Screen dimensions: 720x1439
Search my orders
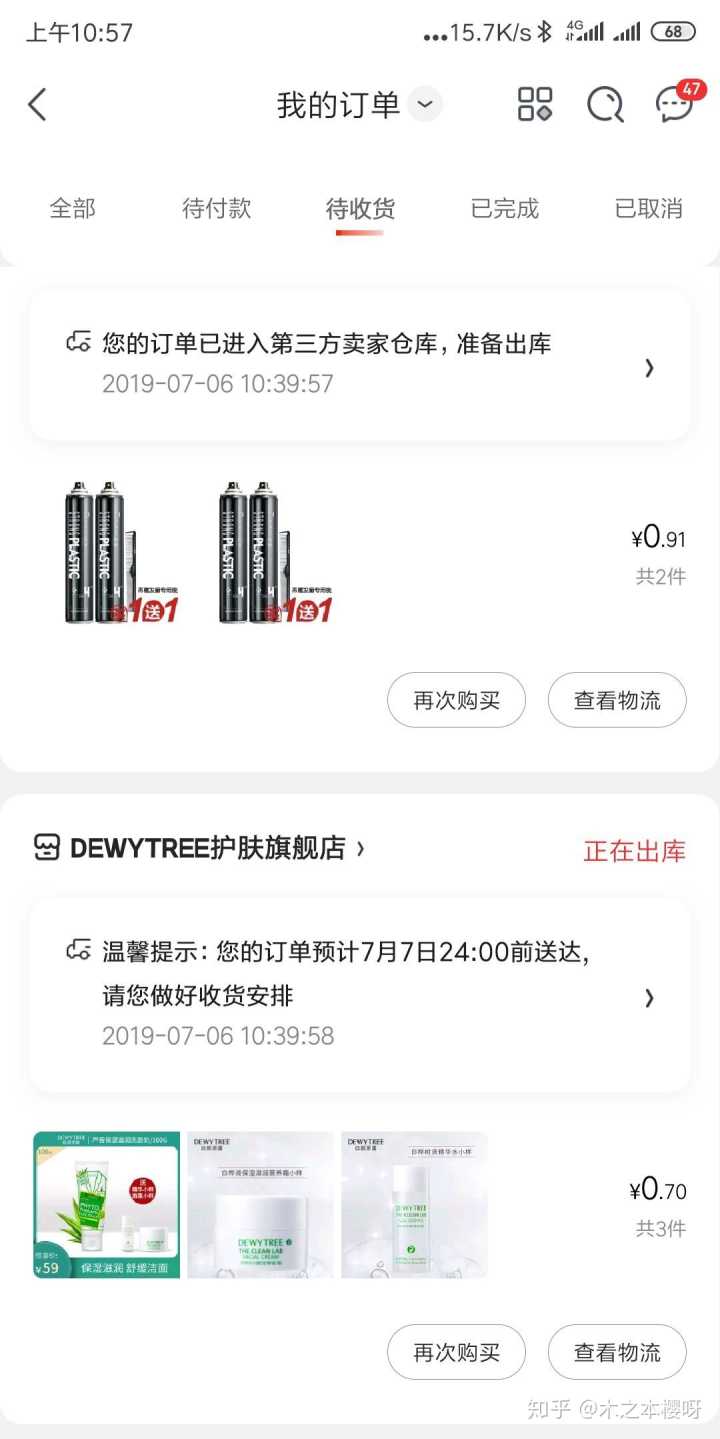coord(605,104)
